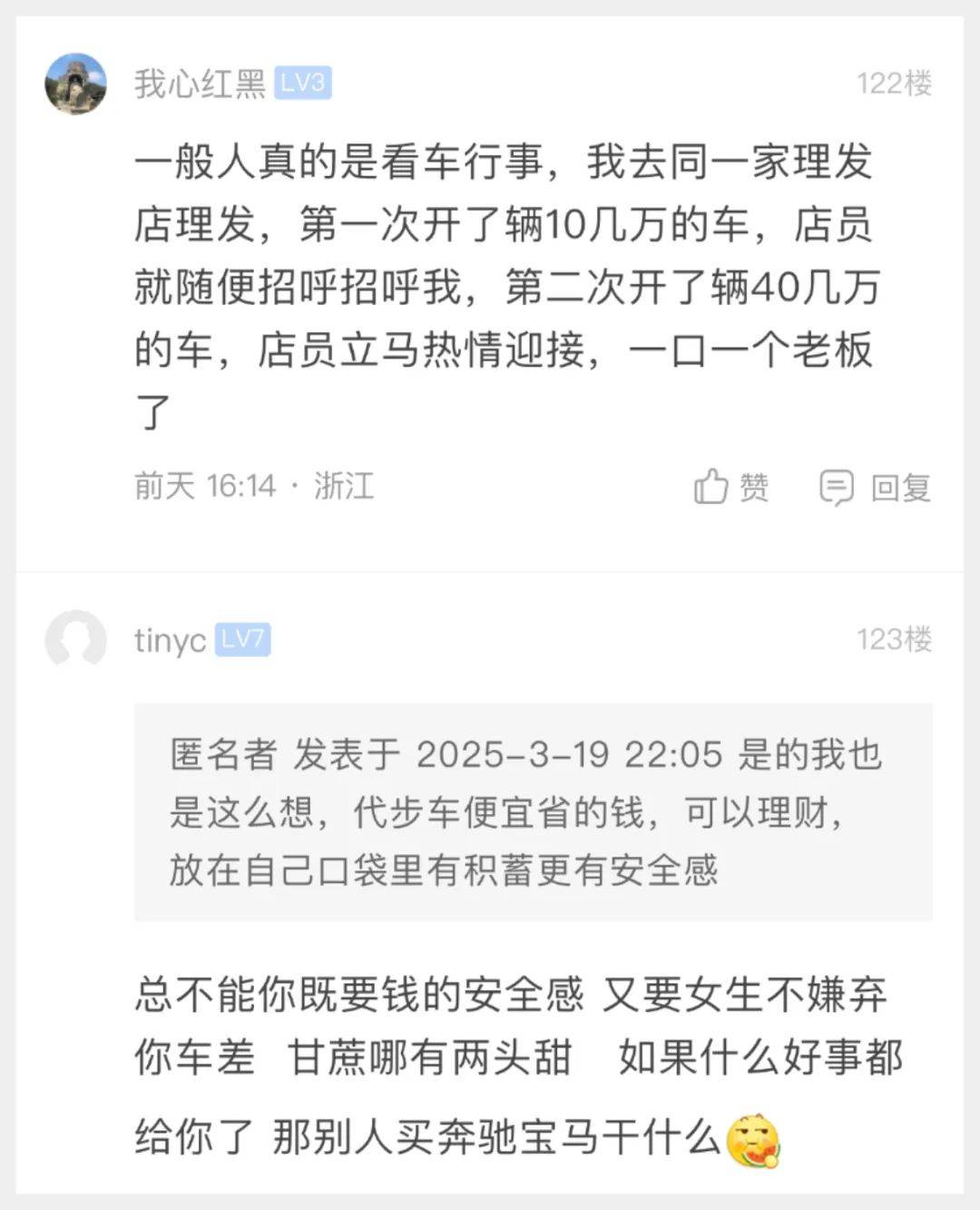
Task: Open the username tinyc
Action: point(171,640)
